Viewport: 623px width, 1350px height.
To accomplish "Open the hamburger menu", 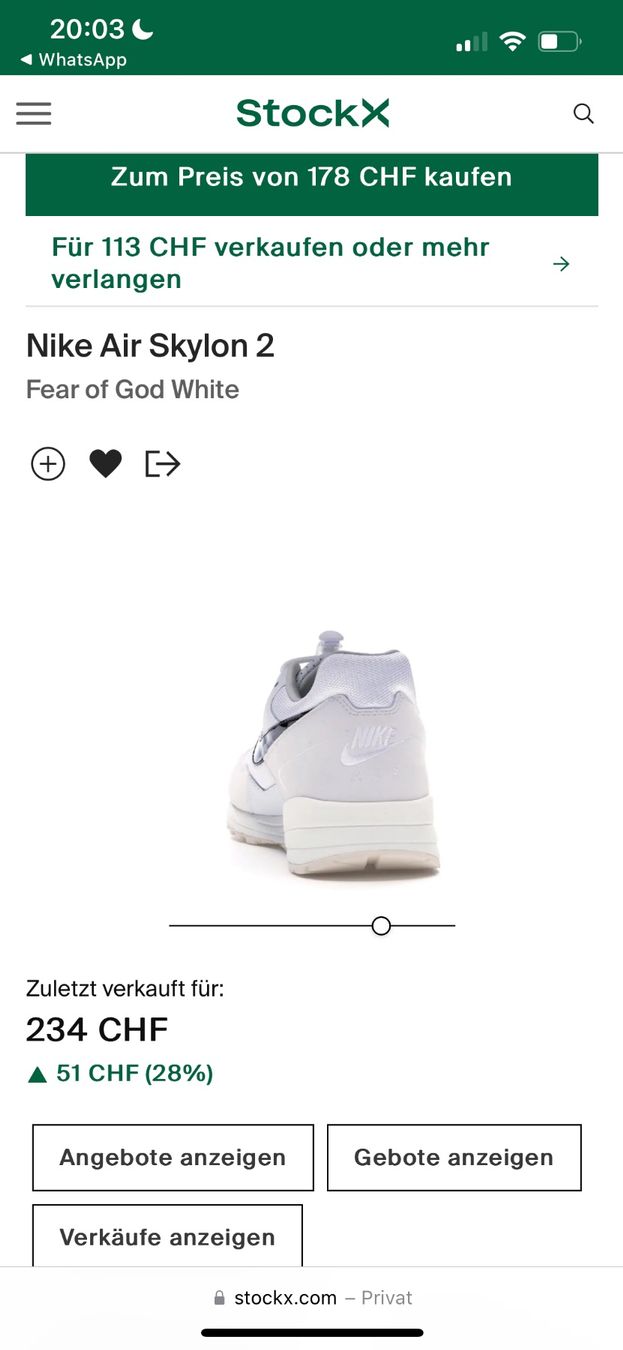I will click(x=33, y=113).
